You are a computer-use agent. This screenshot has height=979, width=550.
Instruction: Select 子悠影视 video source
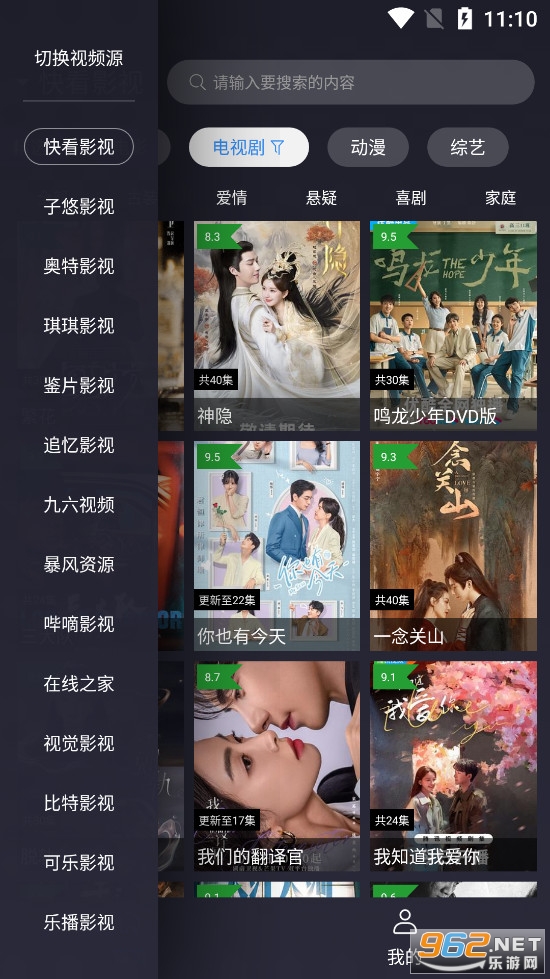pyautogui.click(x=79, y=206)
